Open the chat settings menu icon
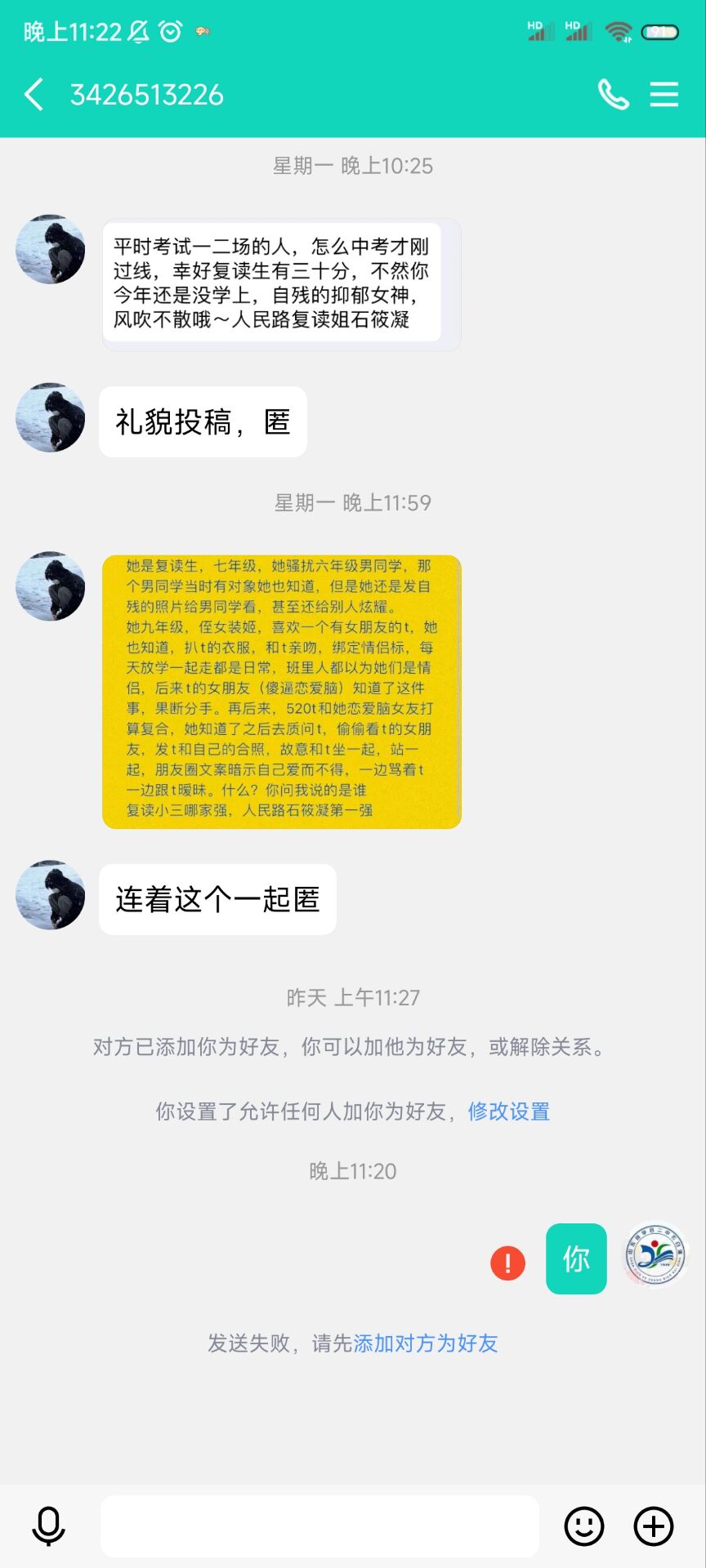 click(x=664, y=95)
